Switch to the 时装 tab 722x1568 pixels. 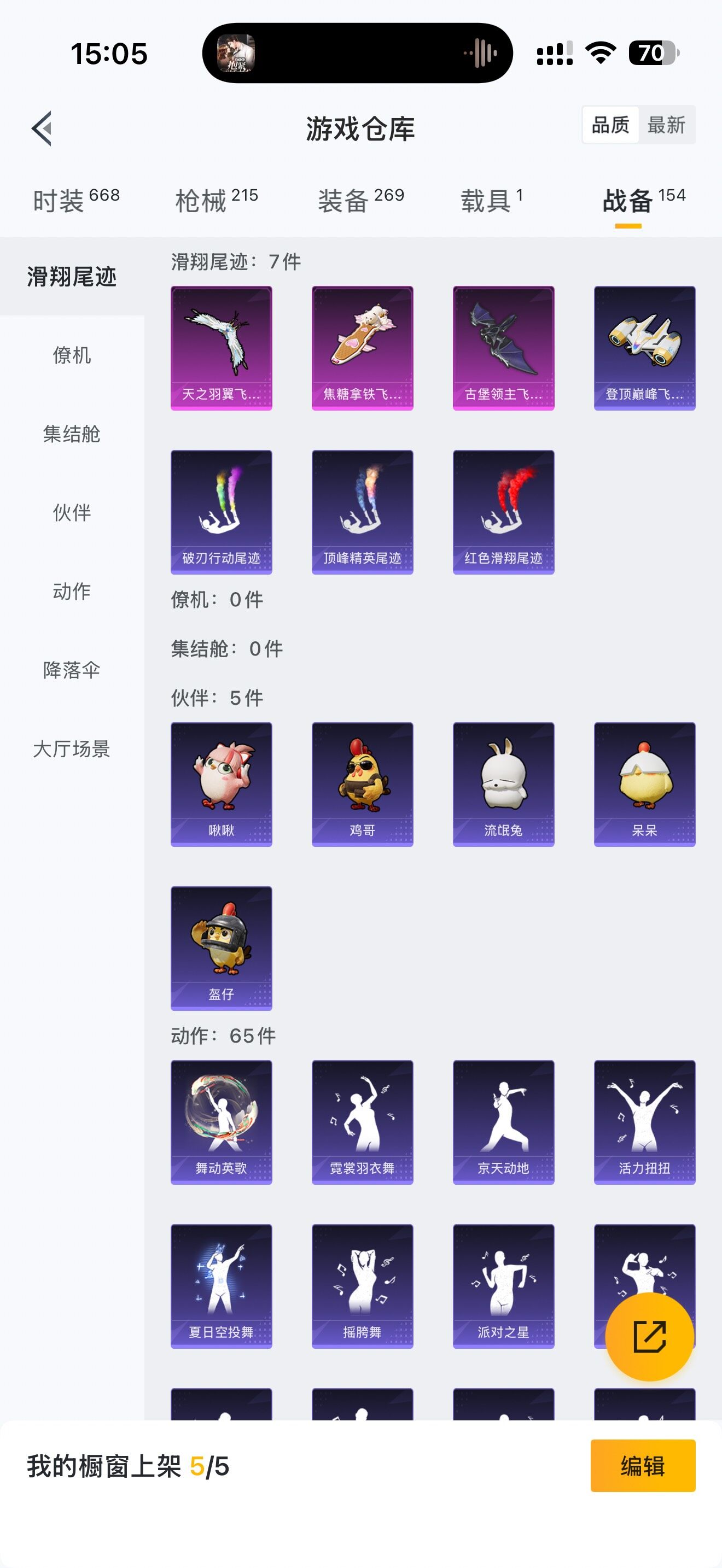(76, 200)
